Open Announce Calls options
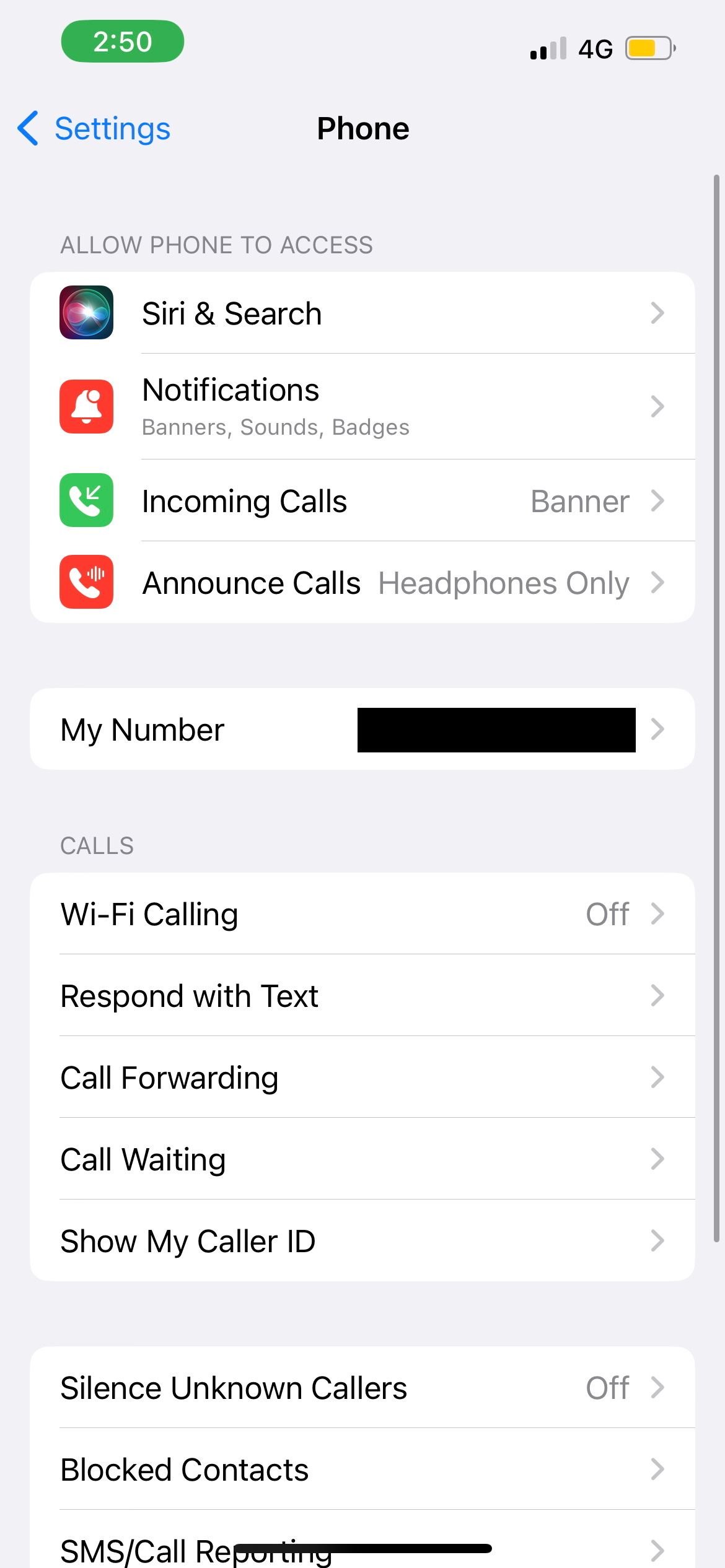The height and width of the screenshot is (1568, 725). coord(362,582)
